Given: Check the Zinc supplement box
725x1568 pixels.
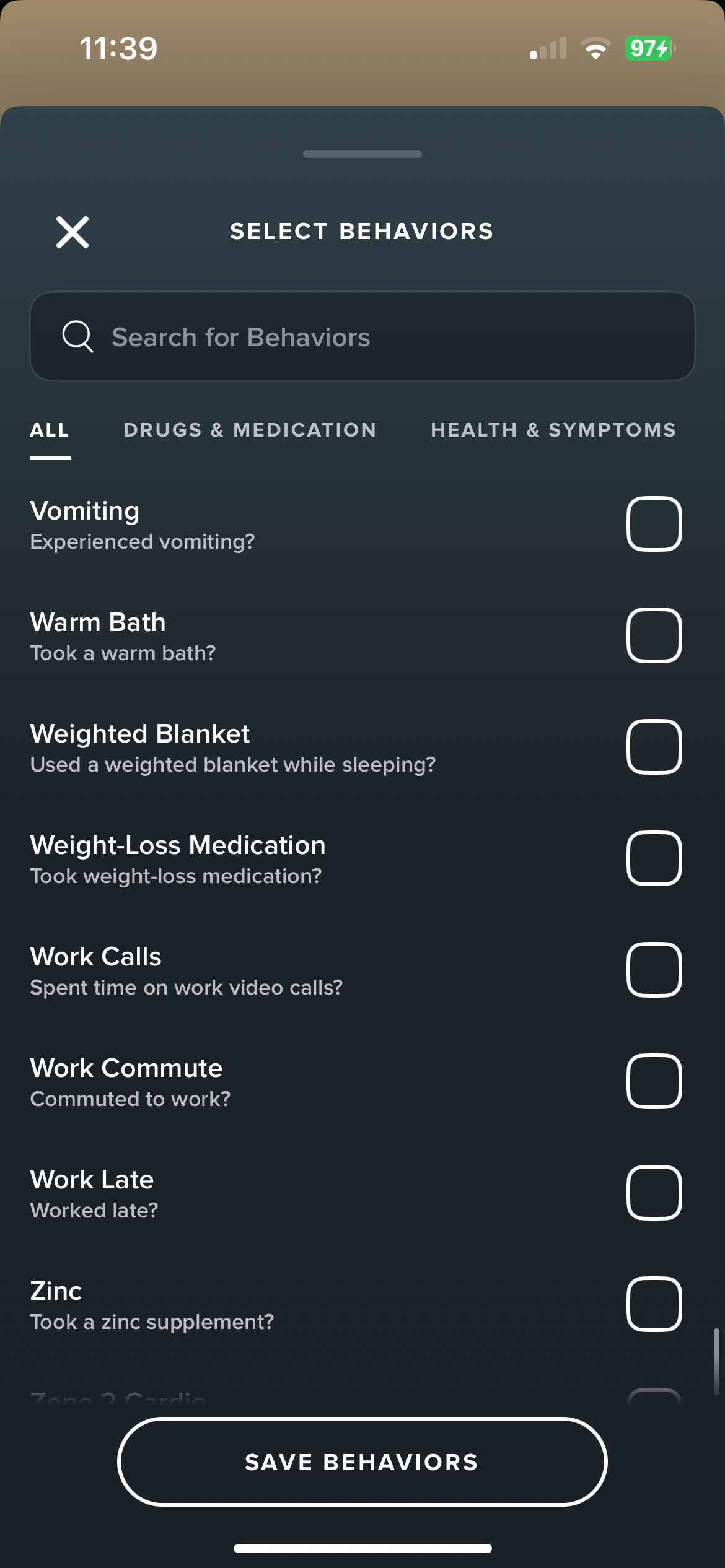Looking at the screenshot, I should (654, 1304).
